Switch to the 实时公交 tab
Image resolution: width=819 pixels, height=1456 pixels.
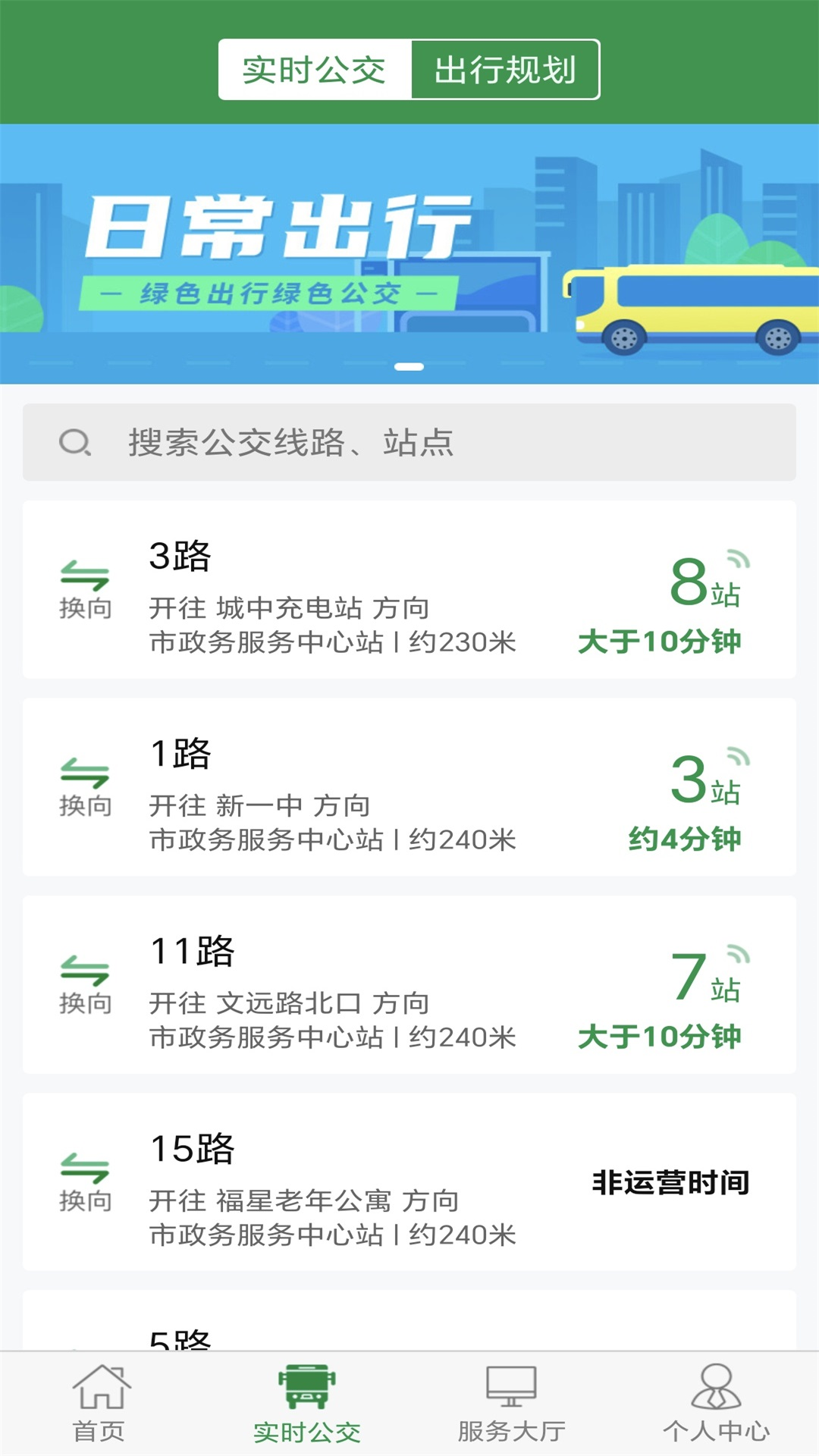coord(314,68)
